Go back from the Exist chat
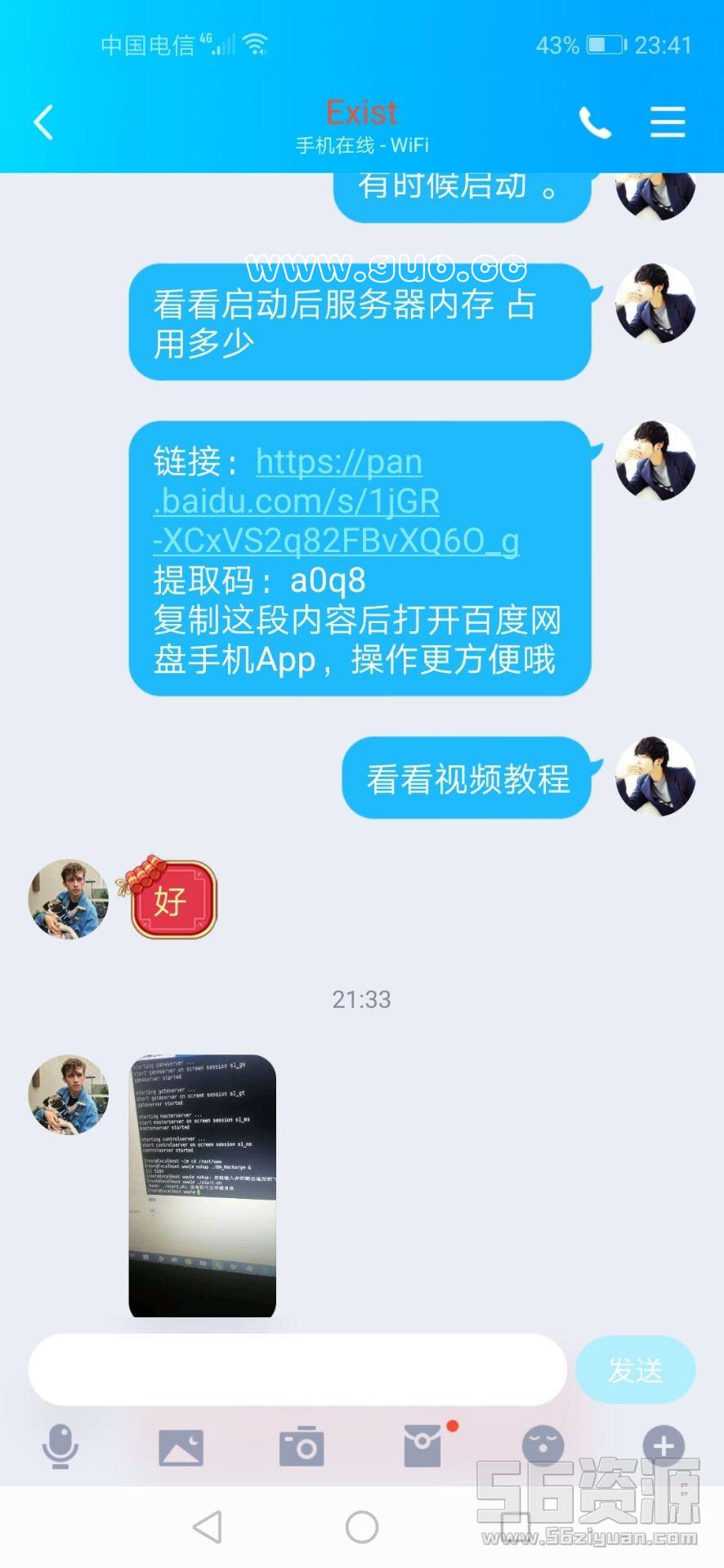 (43, 122)
